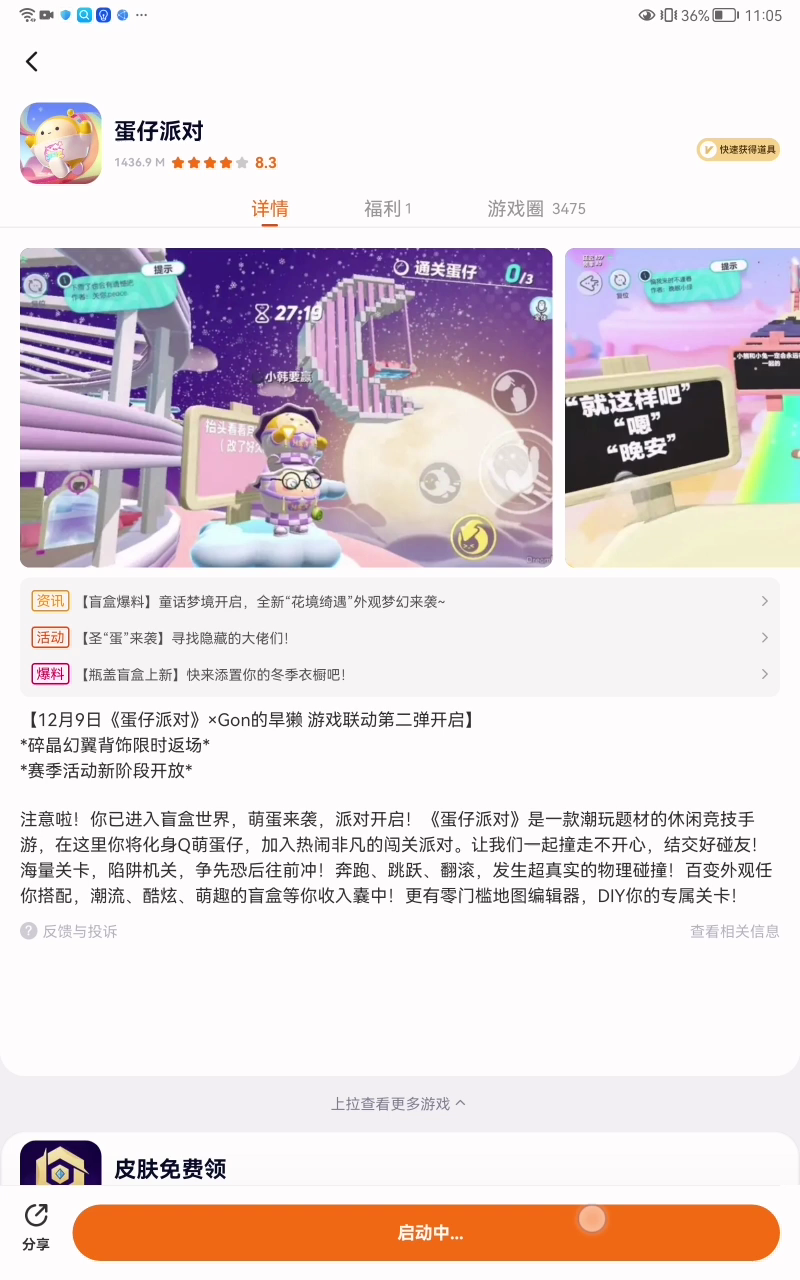Open the 爆料 row about 瓶盖盲盒上新
The image size is (800, 1280).
(400, 674)
